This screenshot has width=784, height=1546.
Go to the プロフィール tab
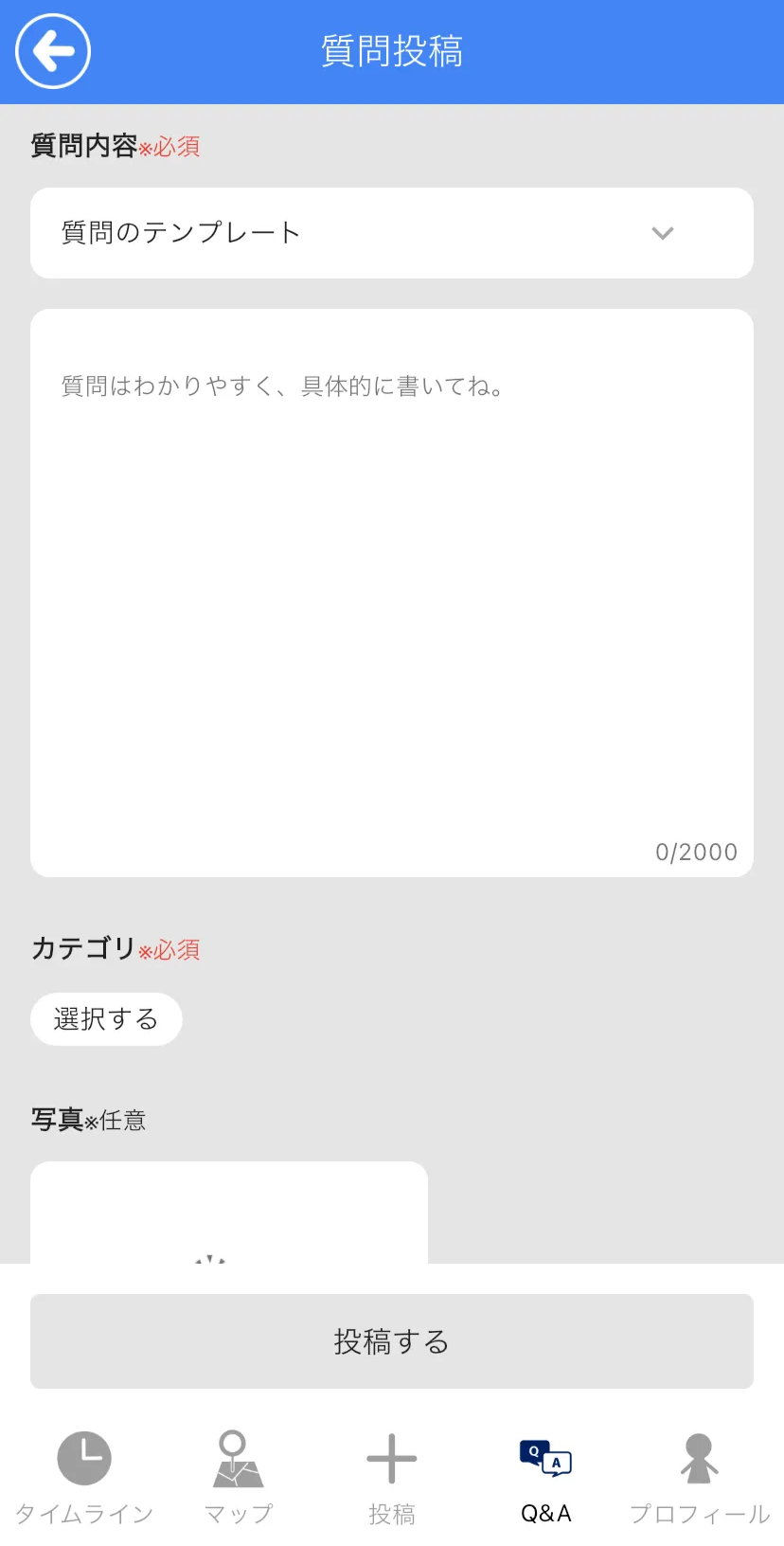[x=699, y=1478]
